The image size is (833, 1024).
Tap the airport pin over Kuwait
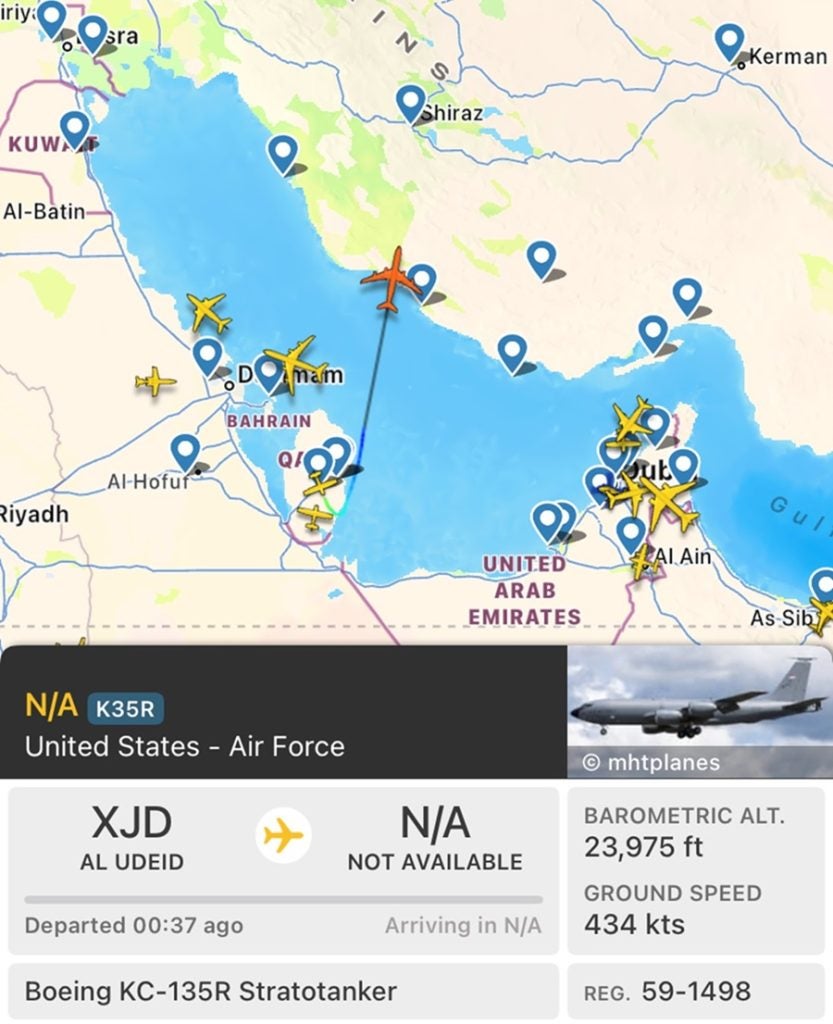pos(74,128)
